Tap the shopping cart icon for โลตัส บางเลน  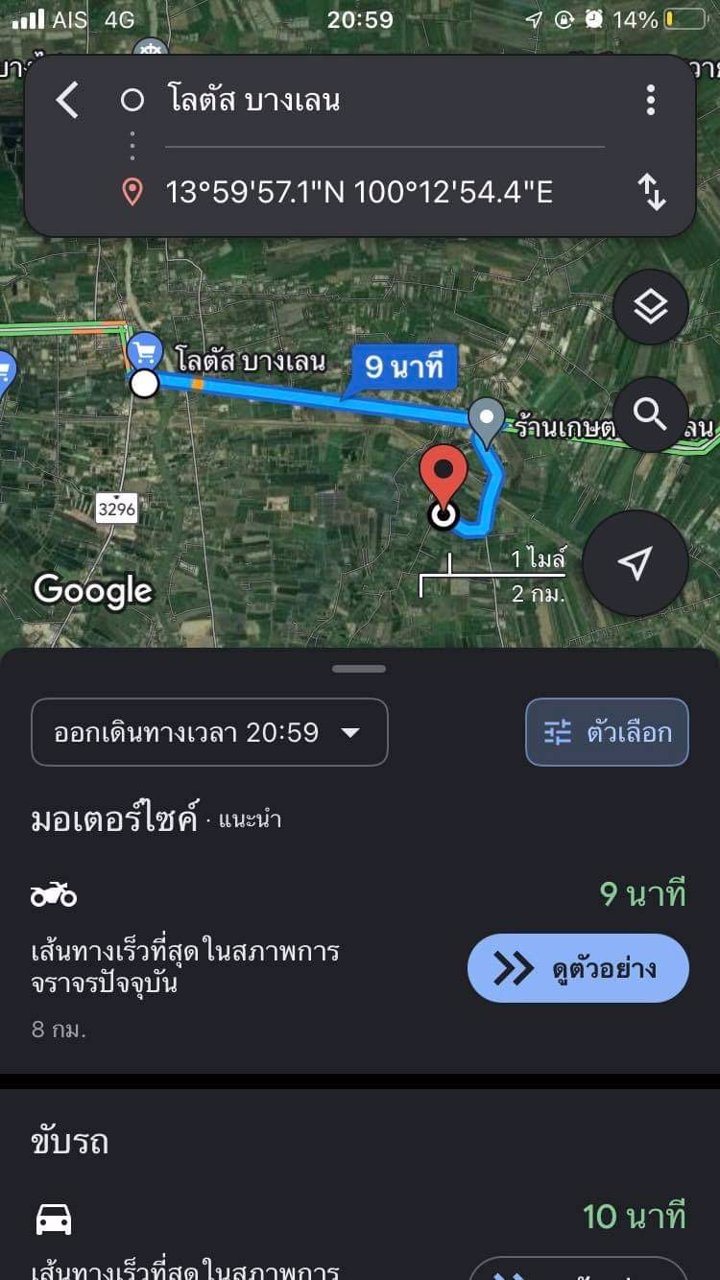click(146, 350)
